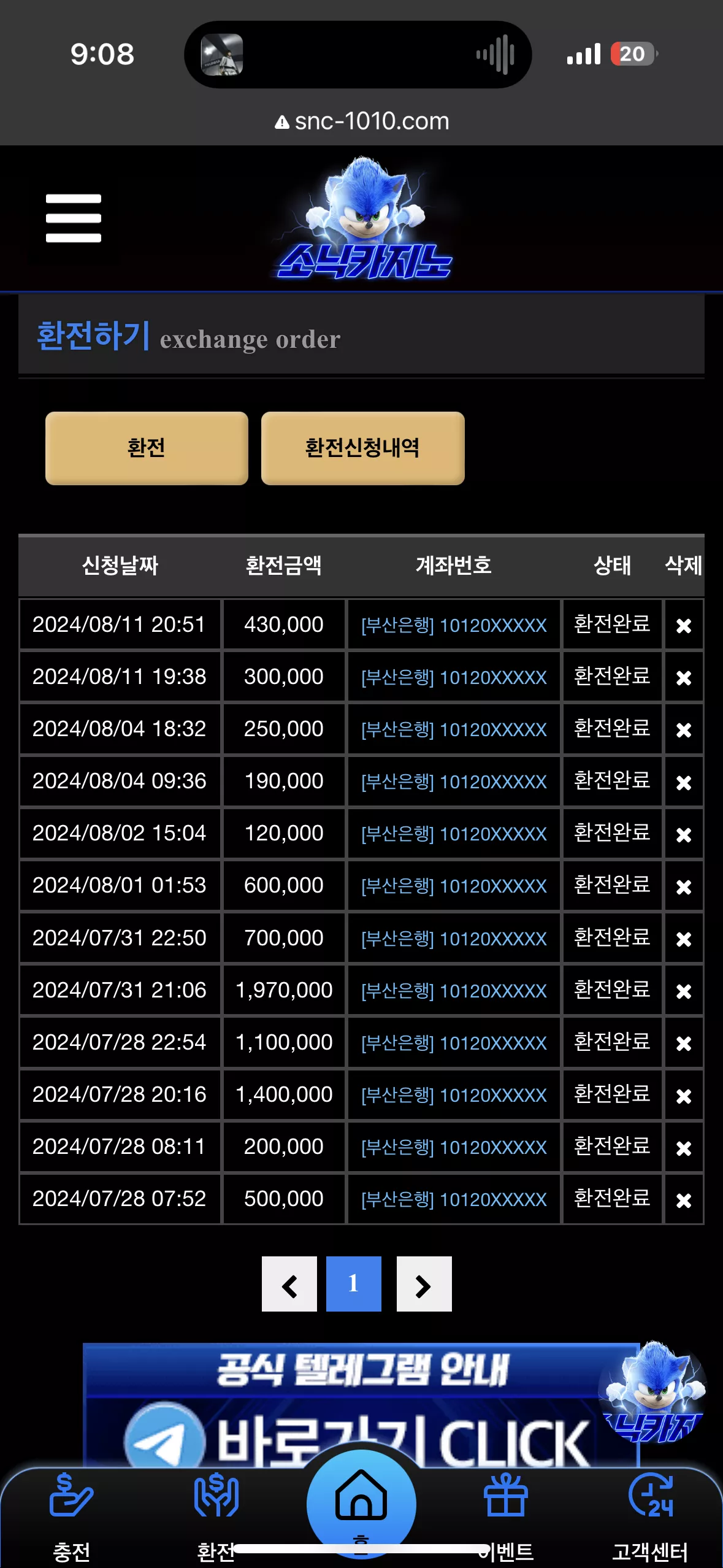Image resolution: width=723 pixels, height=1568 pixels.
Task: Tap the 환전 button
Action: 147,448
